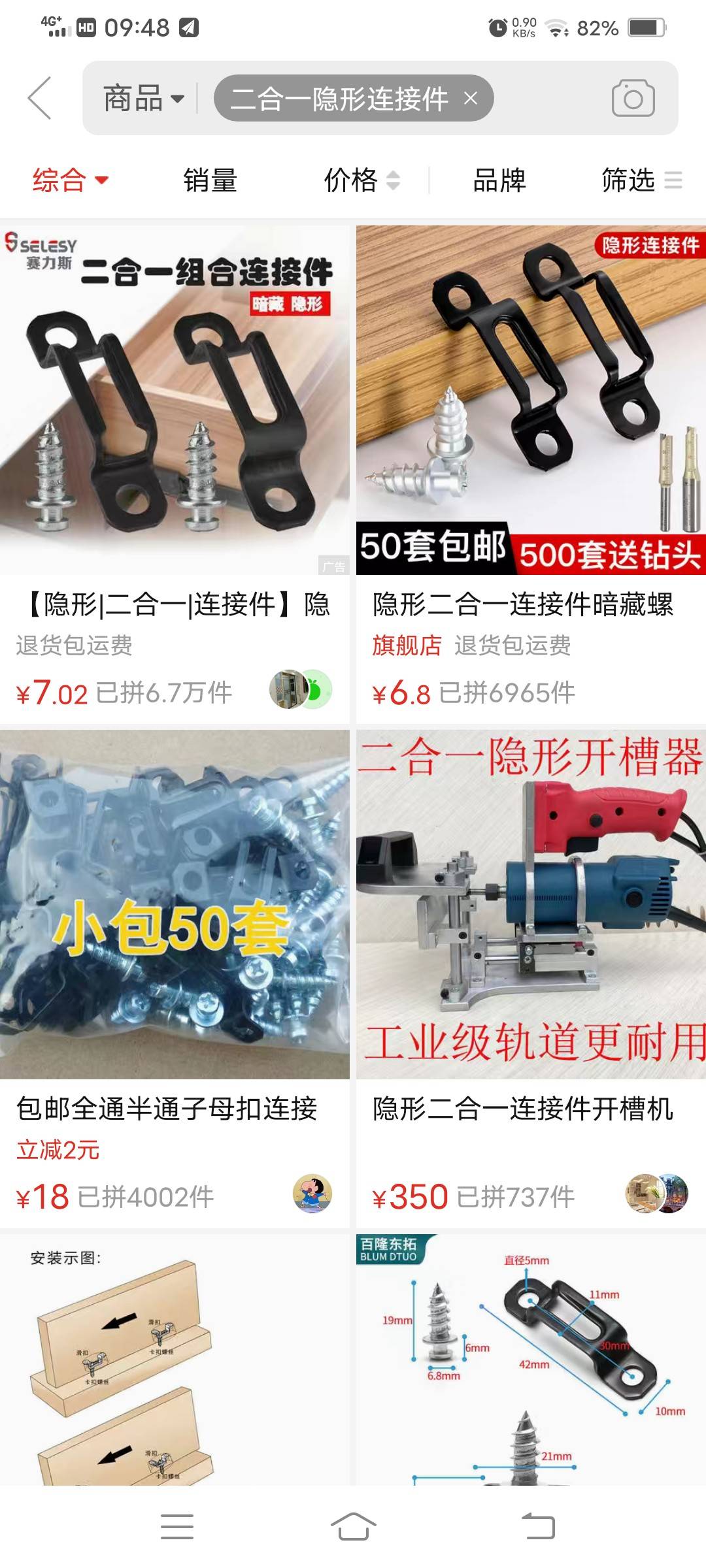Tap the system back button
Viewport: 706px width, 1568px height.
tap(538, 1527)
